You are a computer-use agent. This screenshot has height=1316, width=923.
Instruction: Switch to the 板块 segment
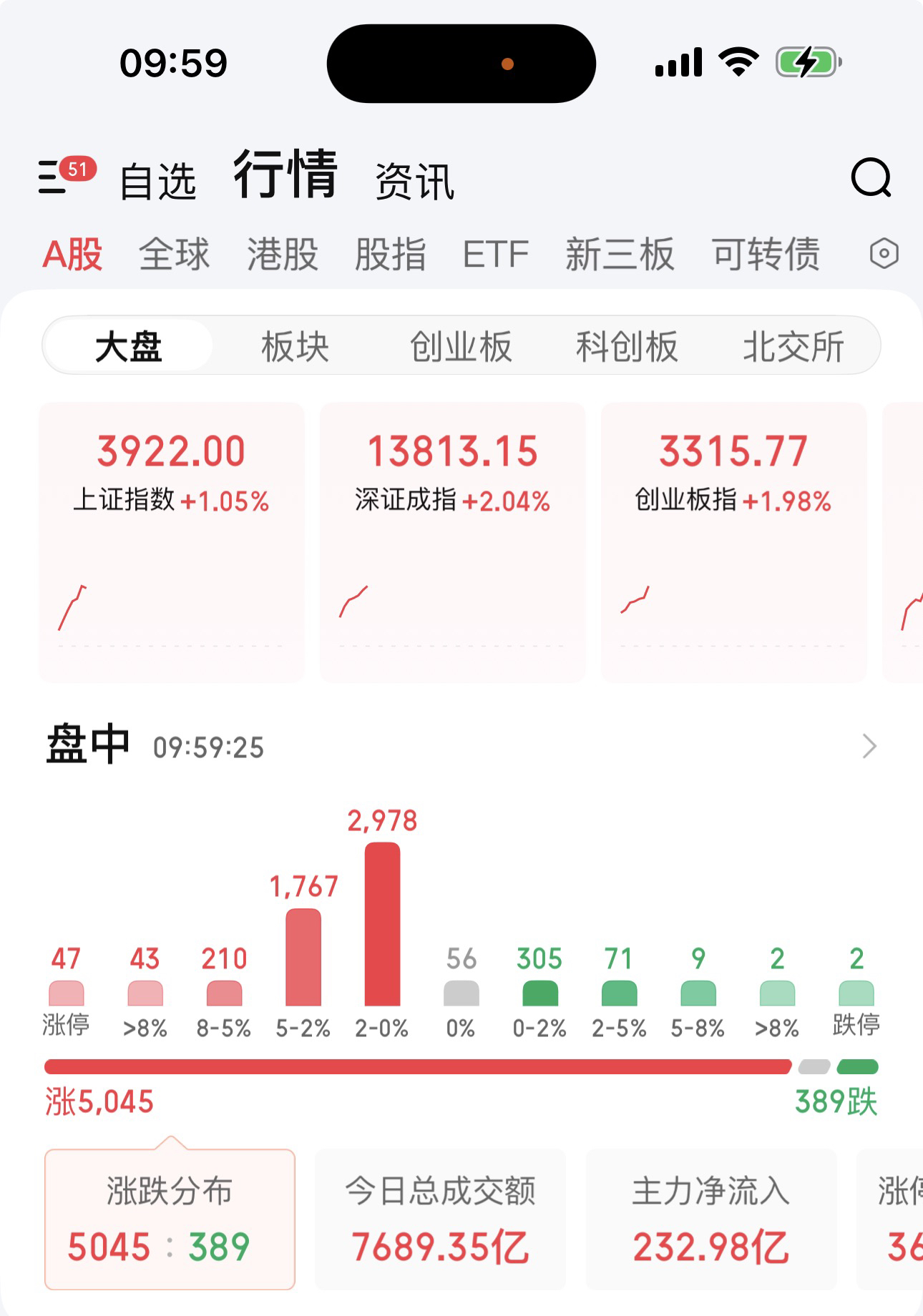pyautogui.click(x=295, y=346)
